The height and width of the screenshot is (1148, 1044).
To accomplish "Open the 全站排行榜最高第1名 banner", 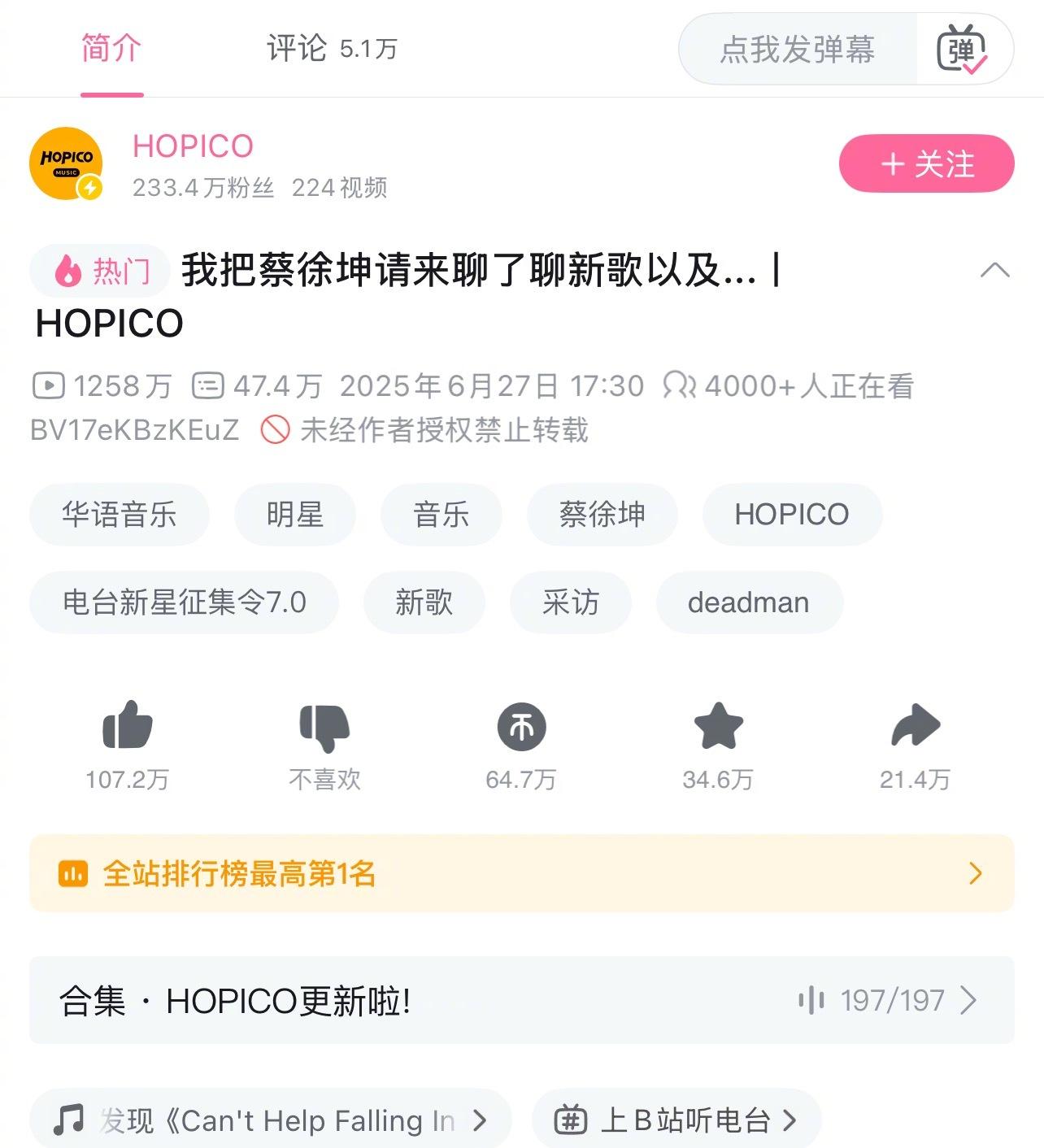I will pyautogui.click(x=521, y=874).
